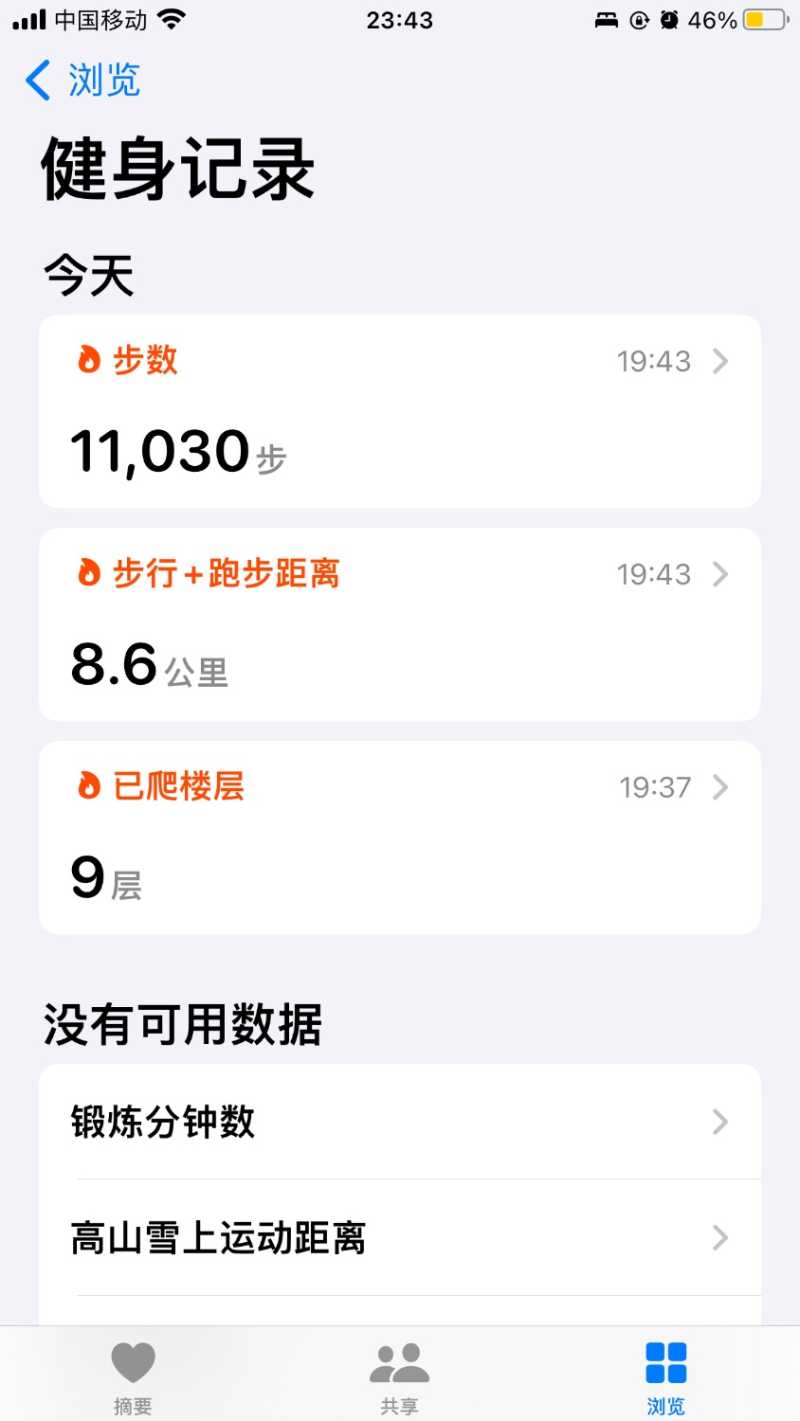800x1421 pixels.
Task: Switch to the 摘要 tab
Action: point(133,1377)
